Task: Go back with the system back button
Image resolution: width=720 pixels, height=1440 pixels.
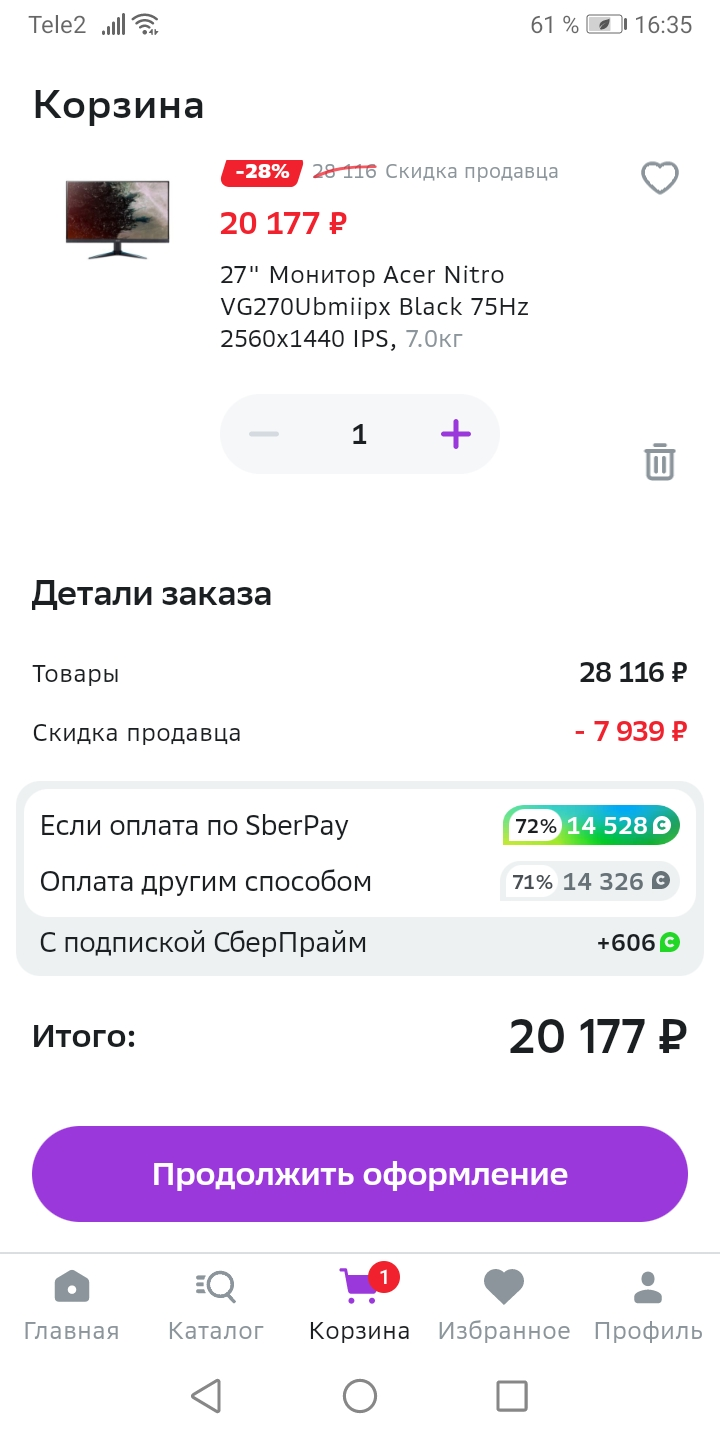Action: [206, 1395]
